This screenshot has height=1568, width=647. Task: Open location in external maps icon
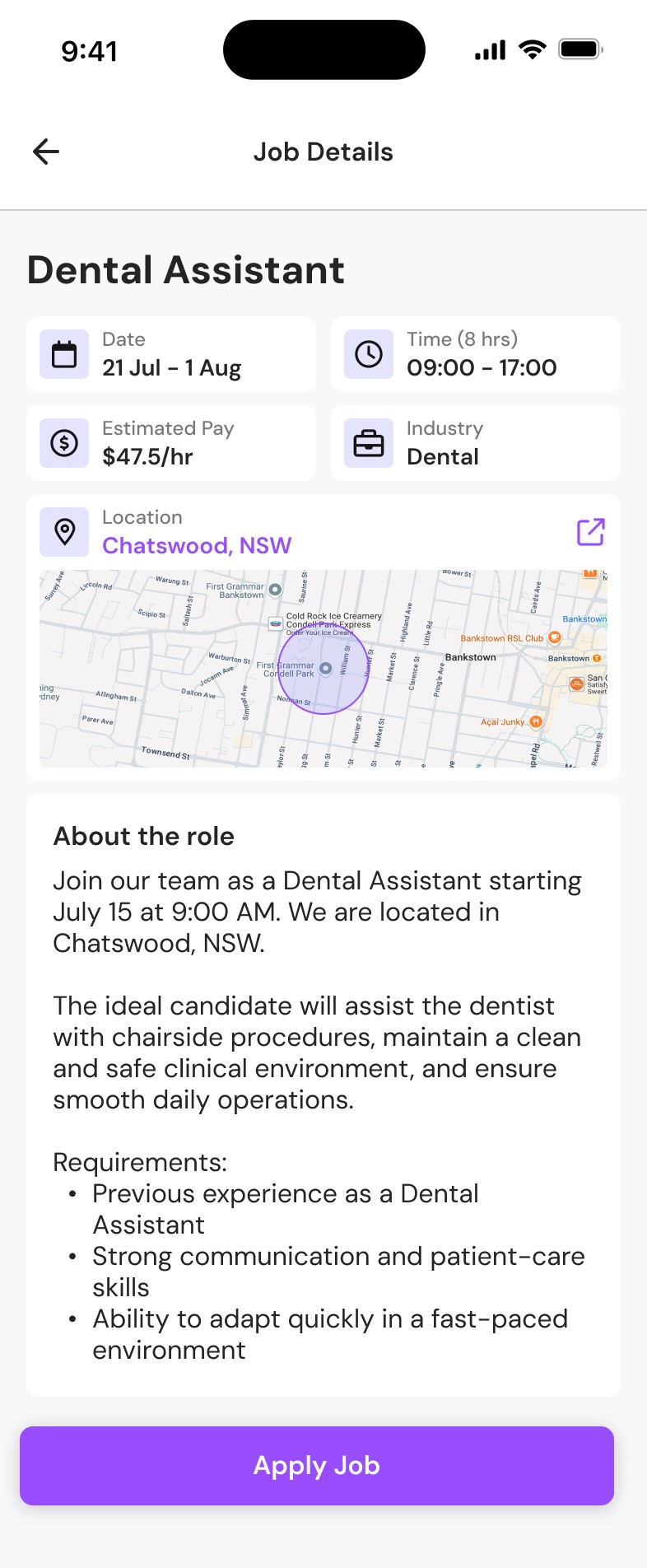[590, 532]
